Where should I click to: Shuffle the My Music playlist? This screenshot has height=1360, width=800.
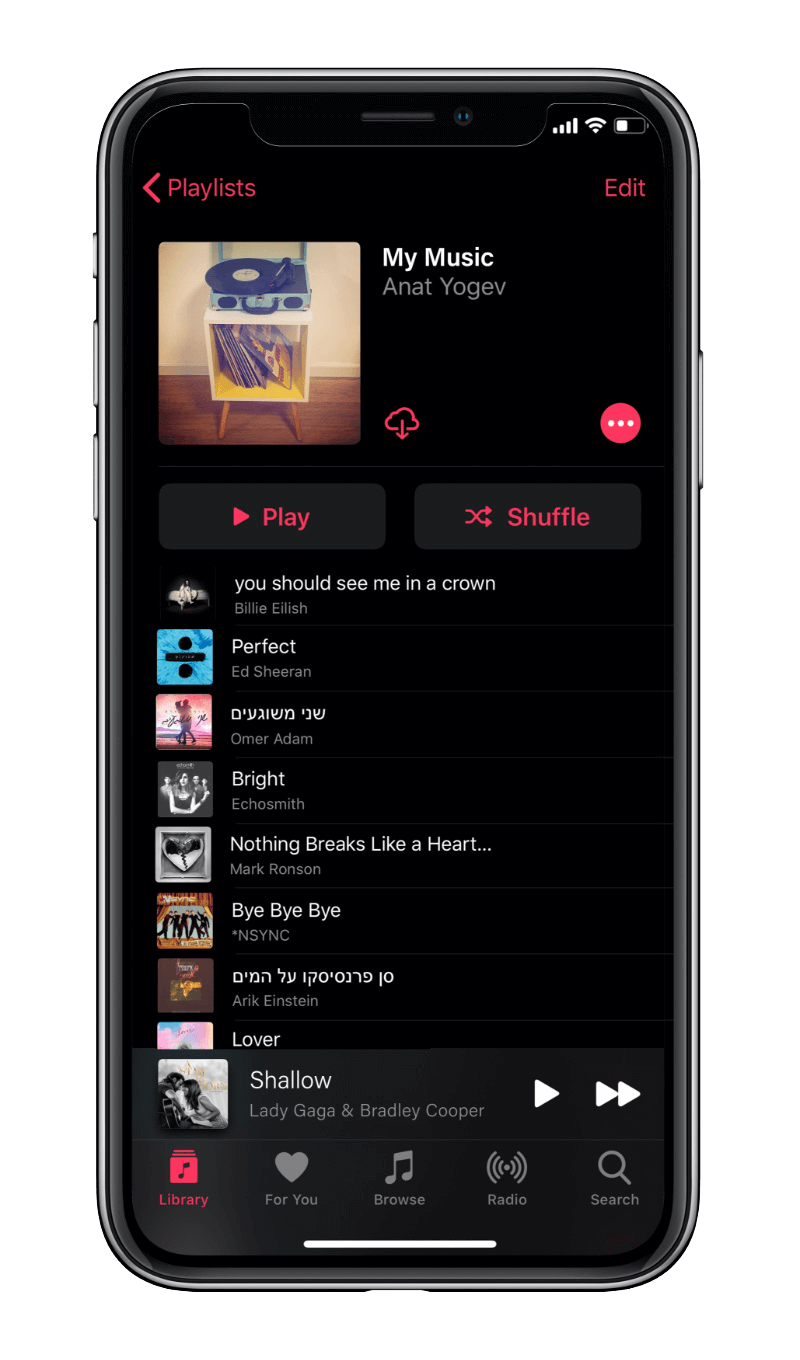click(527, 517)
